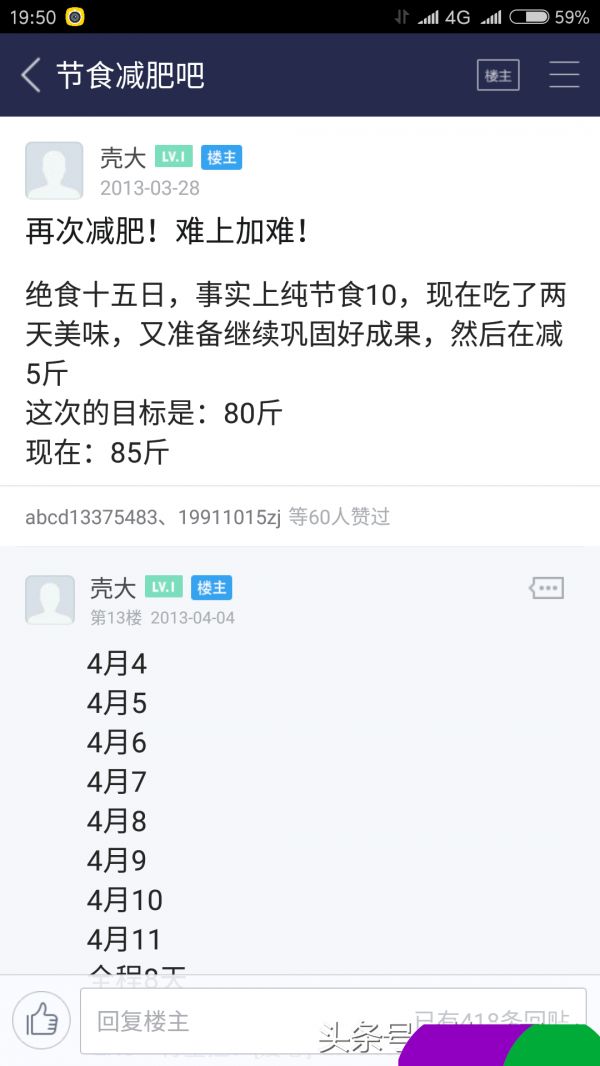The image size is (600, 1066).
Task: Tap the 回复楼主 reply field
Action: click(333, 1020)
